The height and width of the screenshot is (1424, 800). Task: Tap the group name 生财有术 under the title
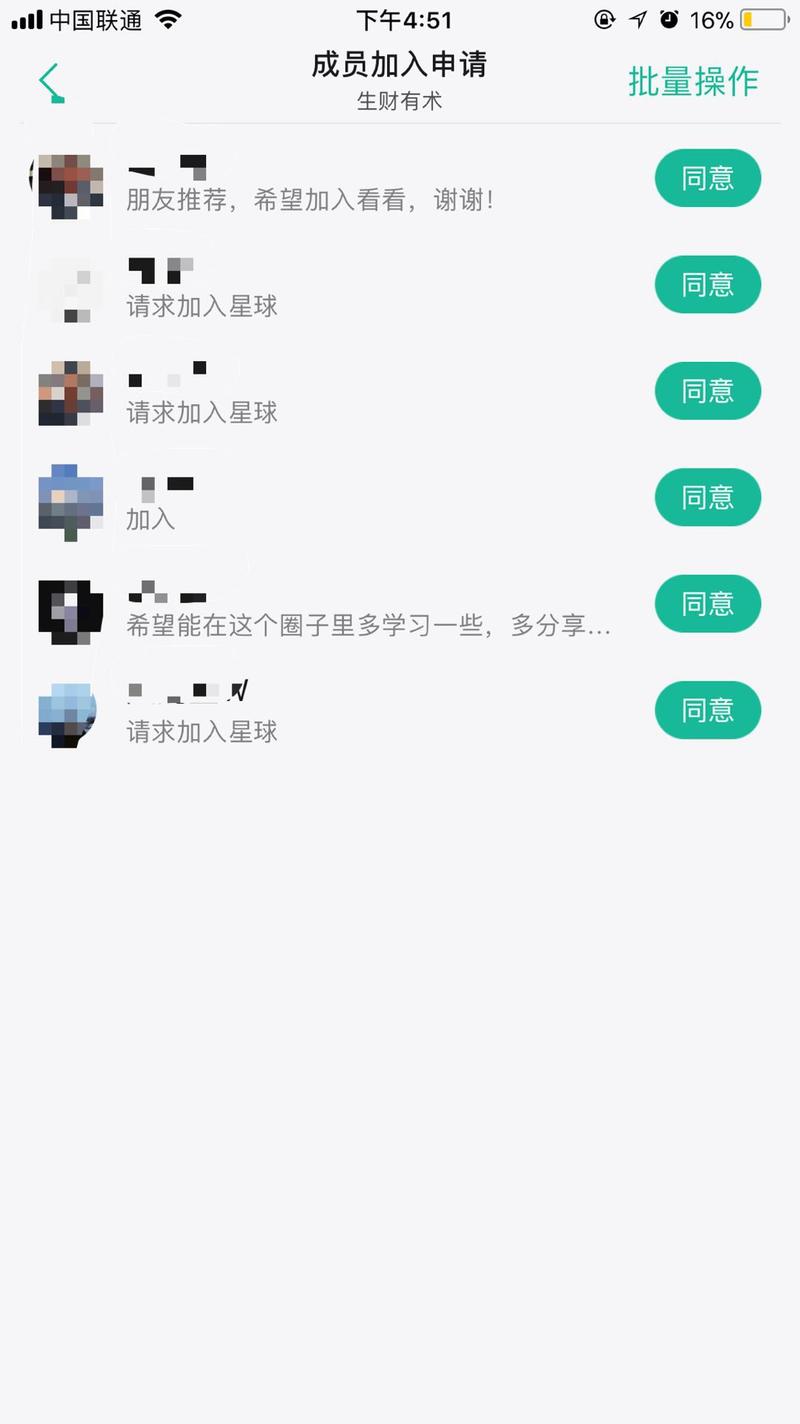tap(399, 102)
